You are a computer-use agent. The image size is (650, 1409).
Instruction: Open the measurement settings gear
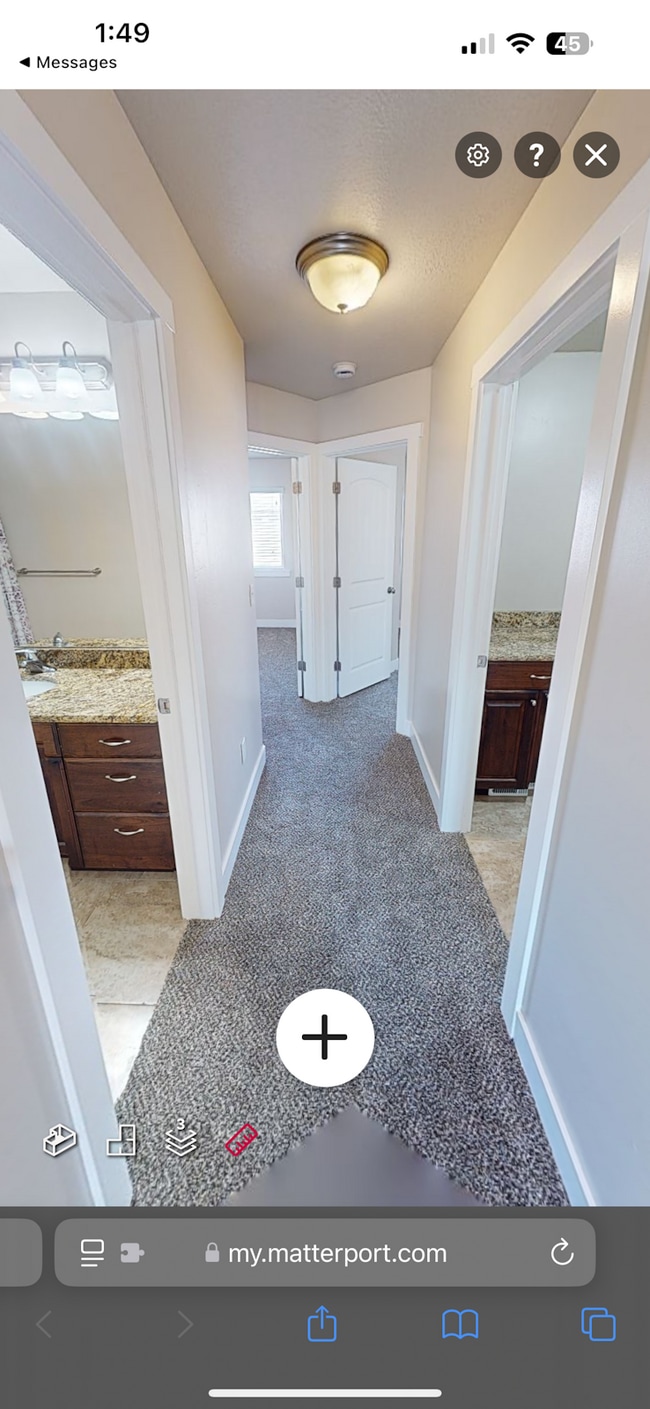(x=478, y=155)
